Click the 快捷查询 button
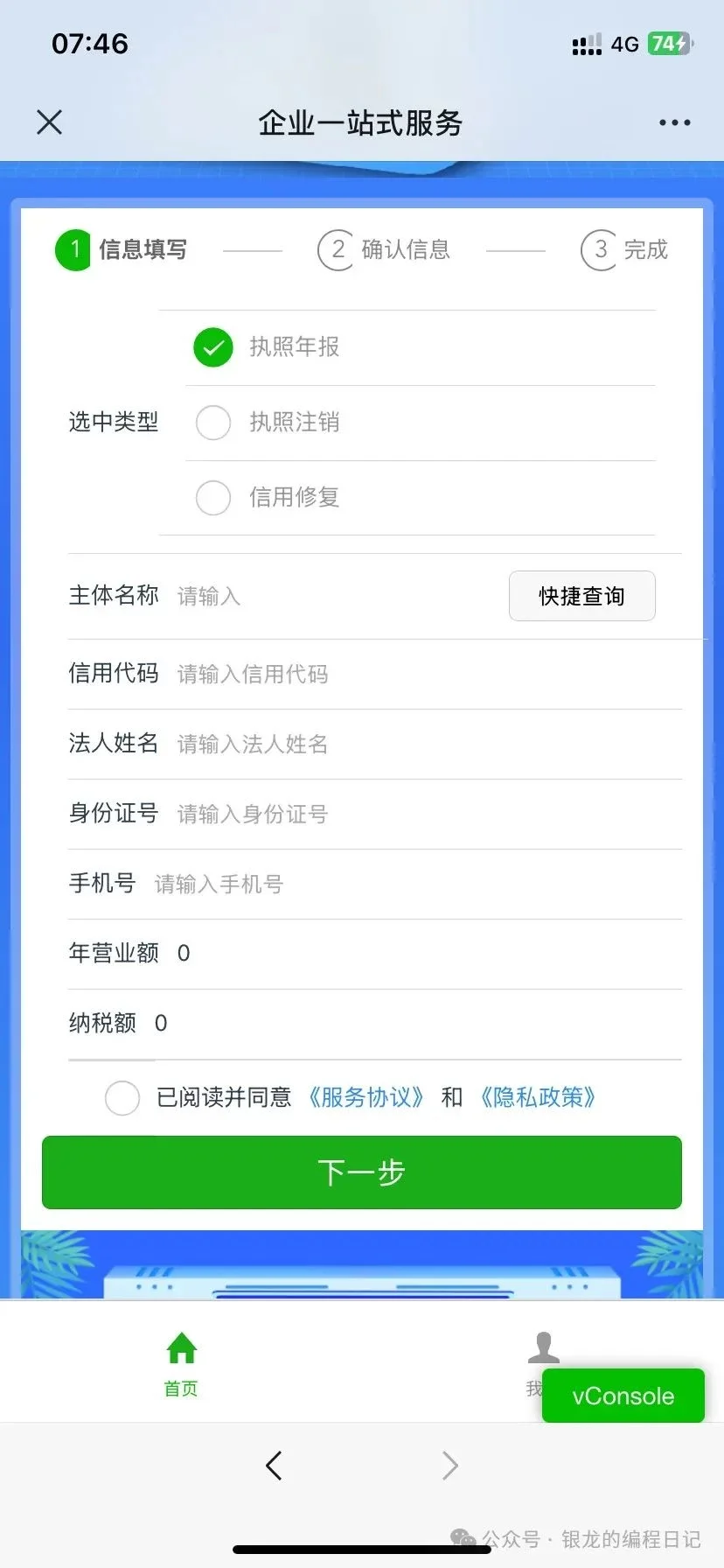Image resolution: width=724 pixels, height=1568 pixels. click(x=581, y=596)
